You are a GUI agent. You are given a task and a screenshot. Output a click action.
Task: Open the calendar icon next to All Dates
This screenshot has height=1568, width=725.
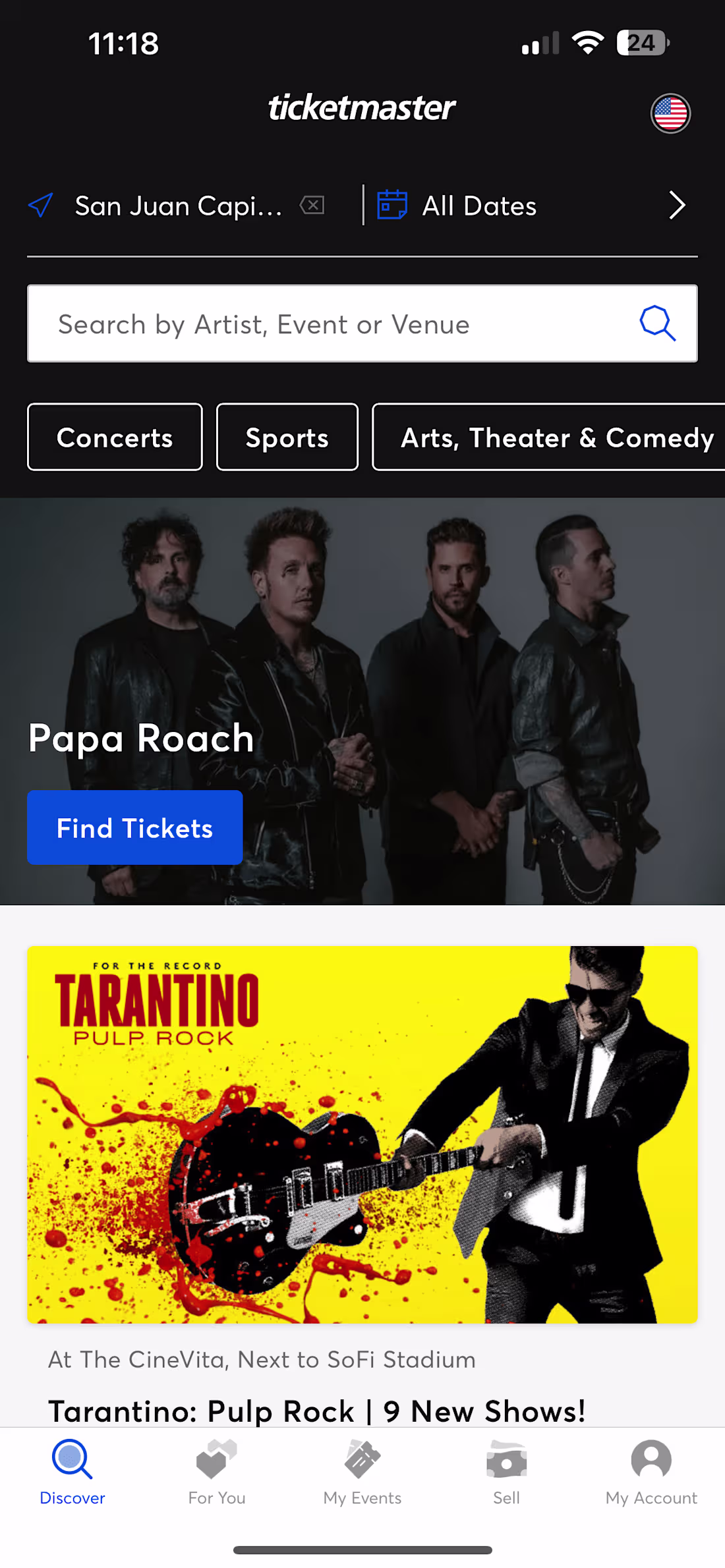pyautogui.click(x=392, y=205)
